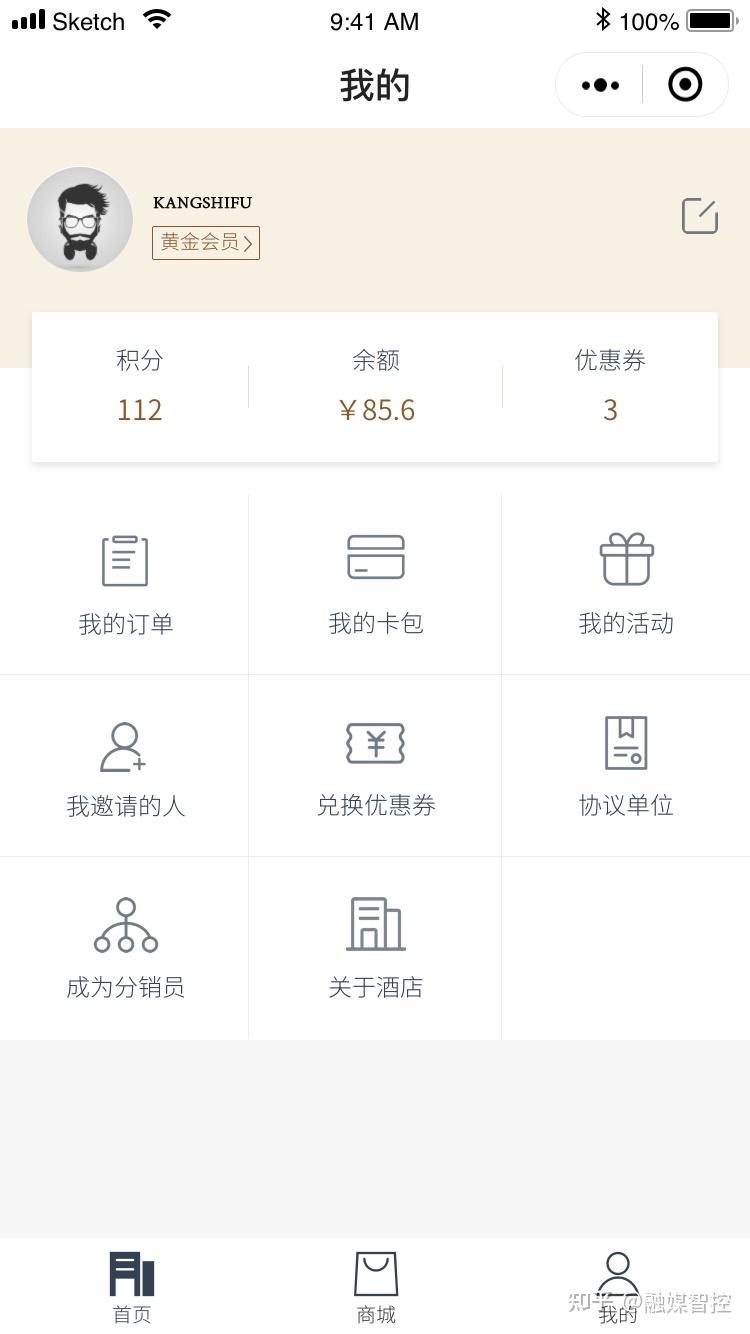Tap the edit profile icon

(699, 216)
